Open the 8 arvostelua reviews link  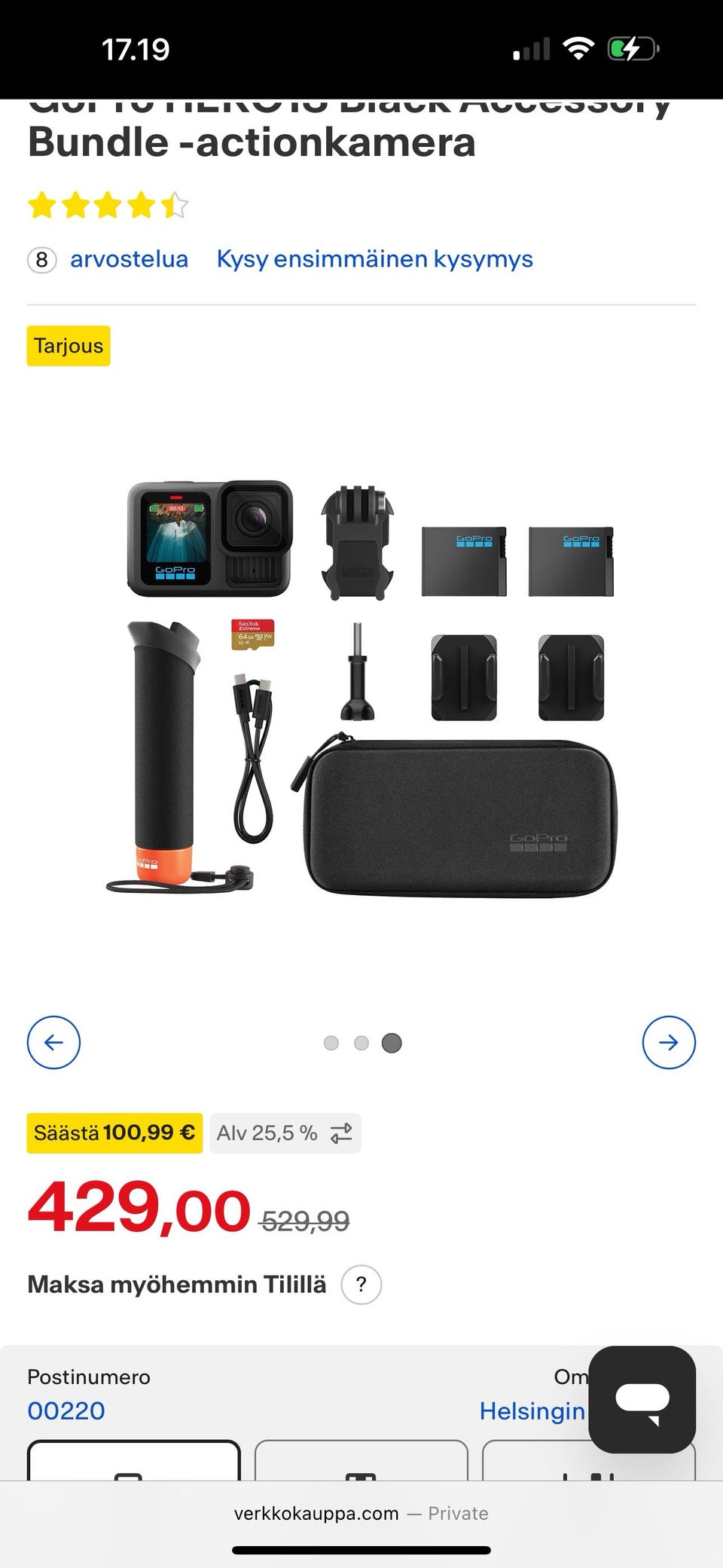tap(128, 259)
